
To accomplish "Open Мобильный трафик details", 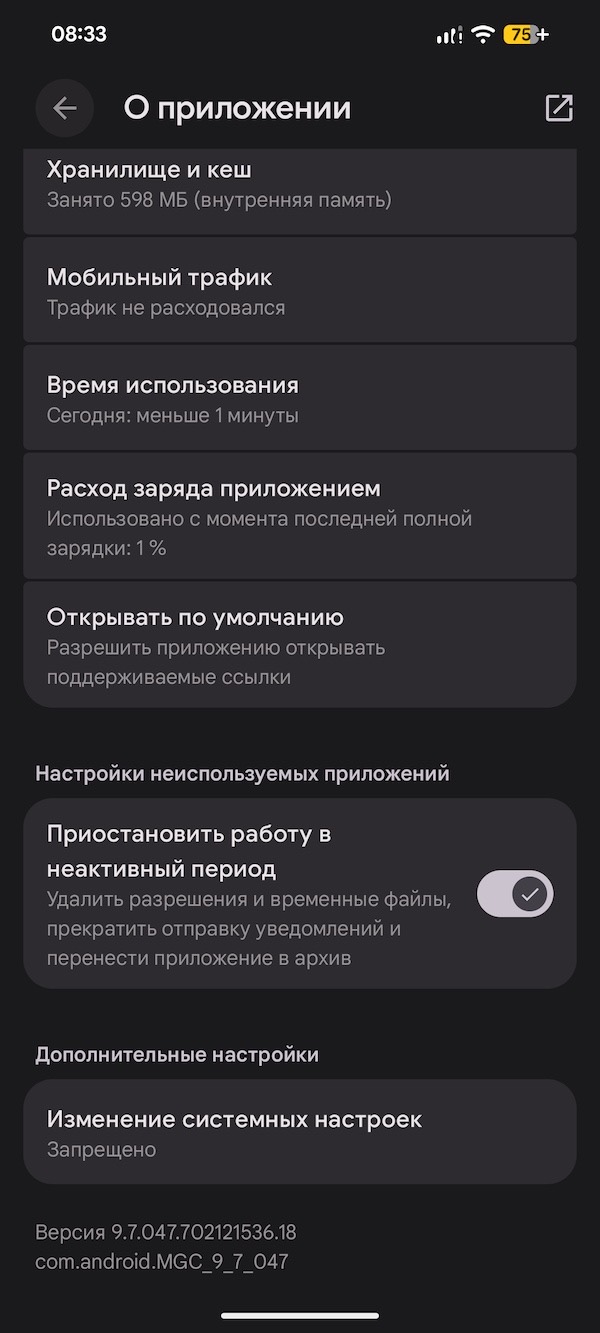I will tap(300, 291).
